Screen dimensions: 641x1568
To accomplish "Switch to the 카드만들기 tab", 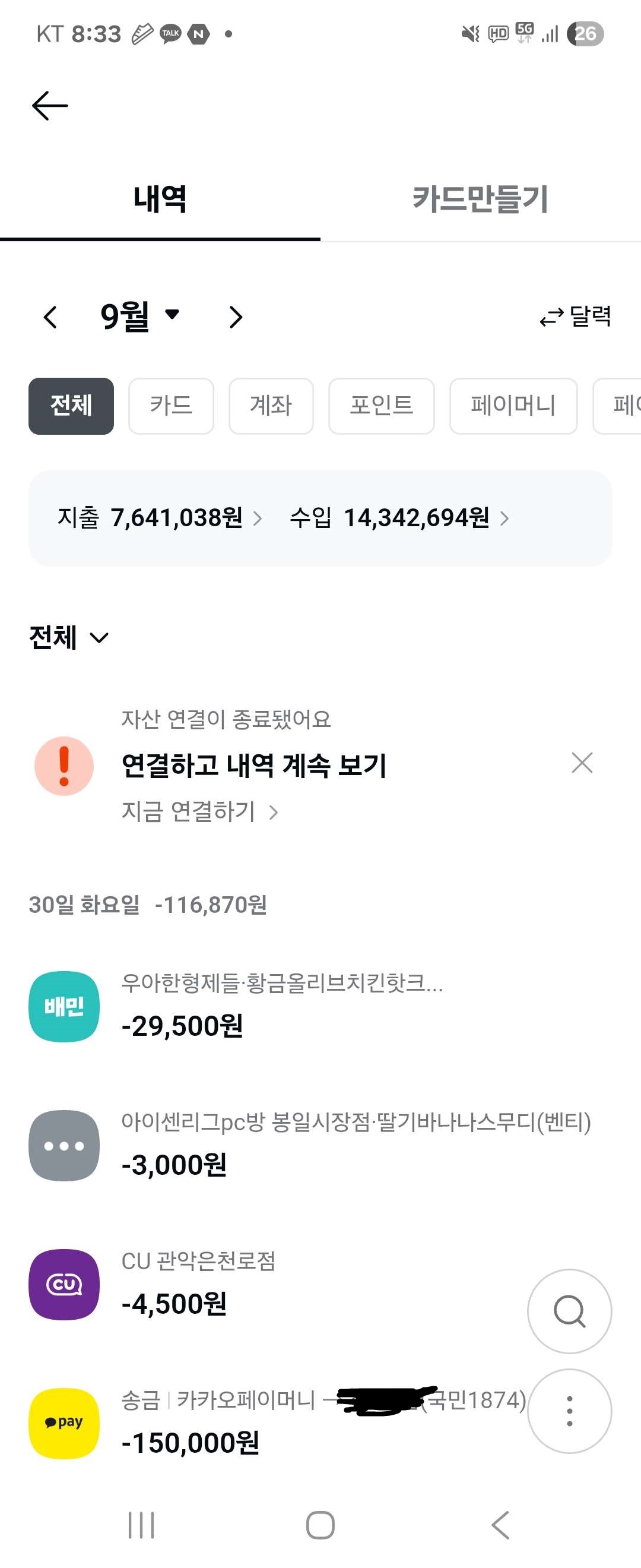I will click(x=480, y=199).
